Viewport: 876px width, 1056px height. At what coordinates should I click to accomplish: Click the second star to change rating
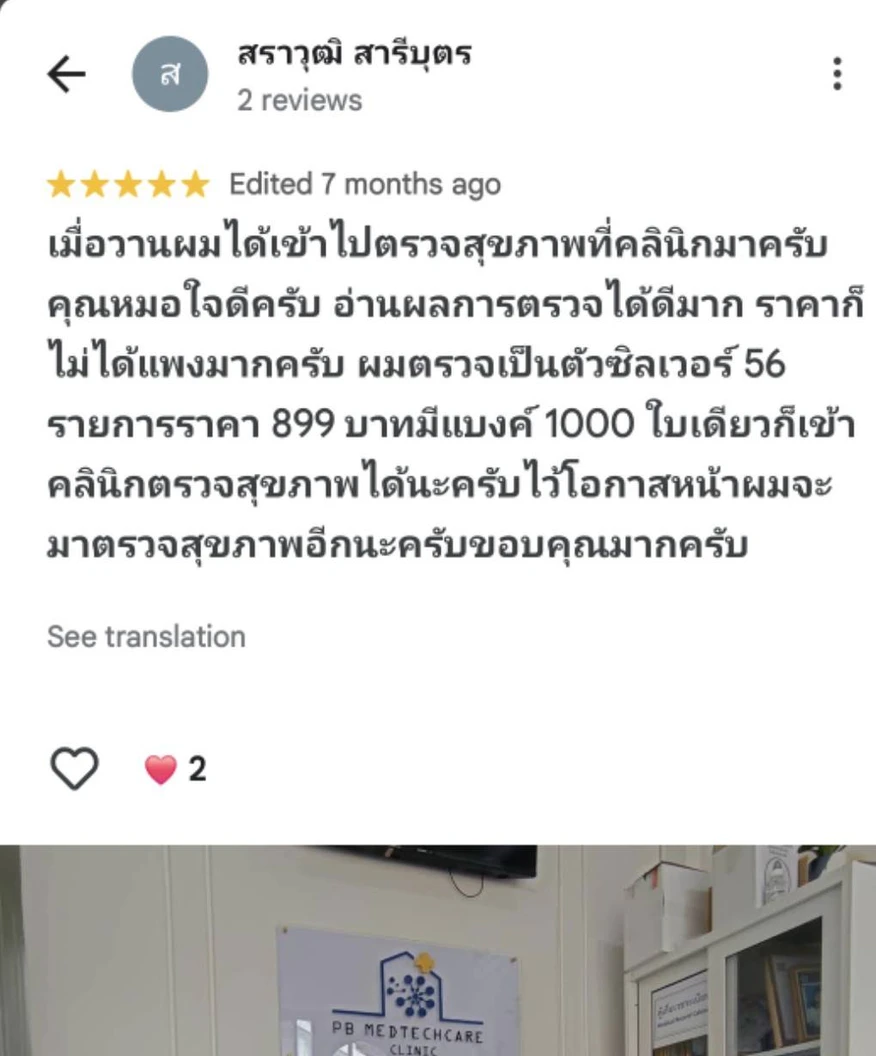point(96,184)
